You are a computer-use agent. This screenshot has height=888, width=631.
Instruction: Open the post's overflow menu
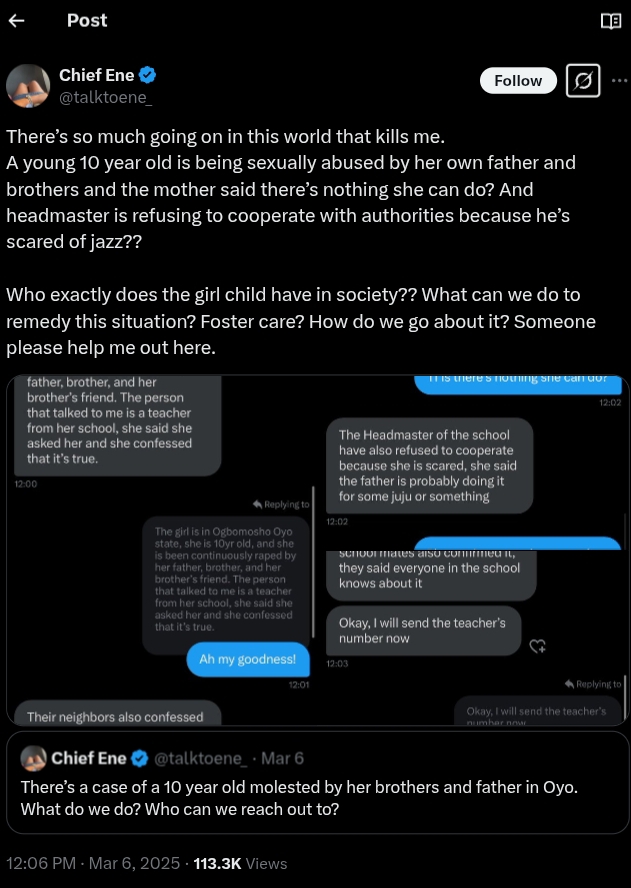(618, 81)
